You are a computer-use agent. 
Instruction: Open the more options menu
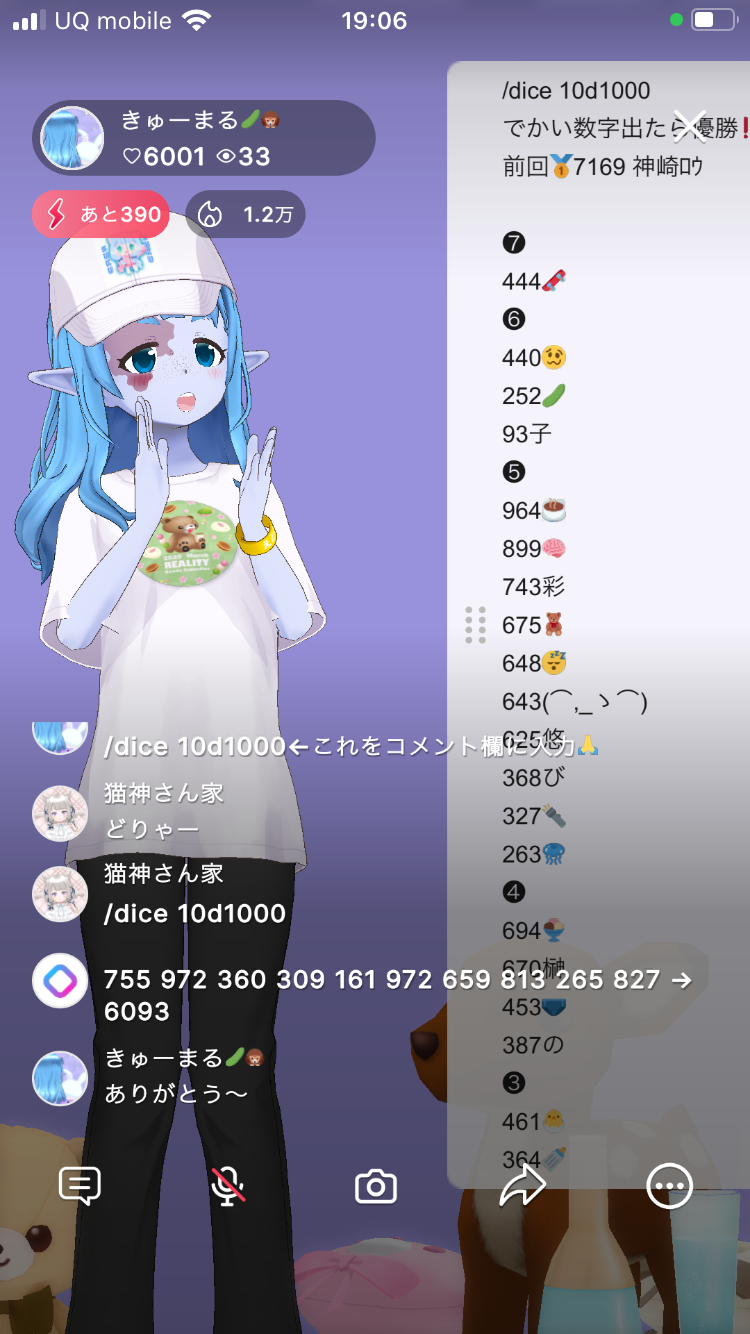669,1187
